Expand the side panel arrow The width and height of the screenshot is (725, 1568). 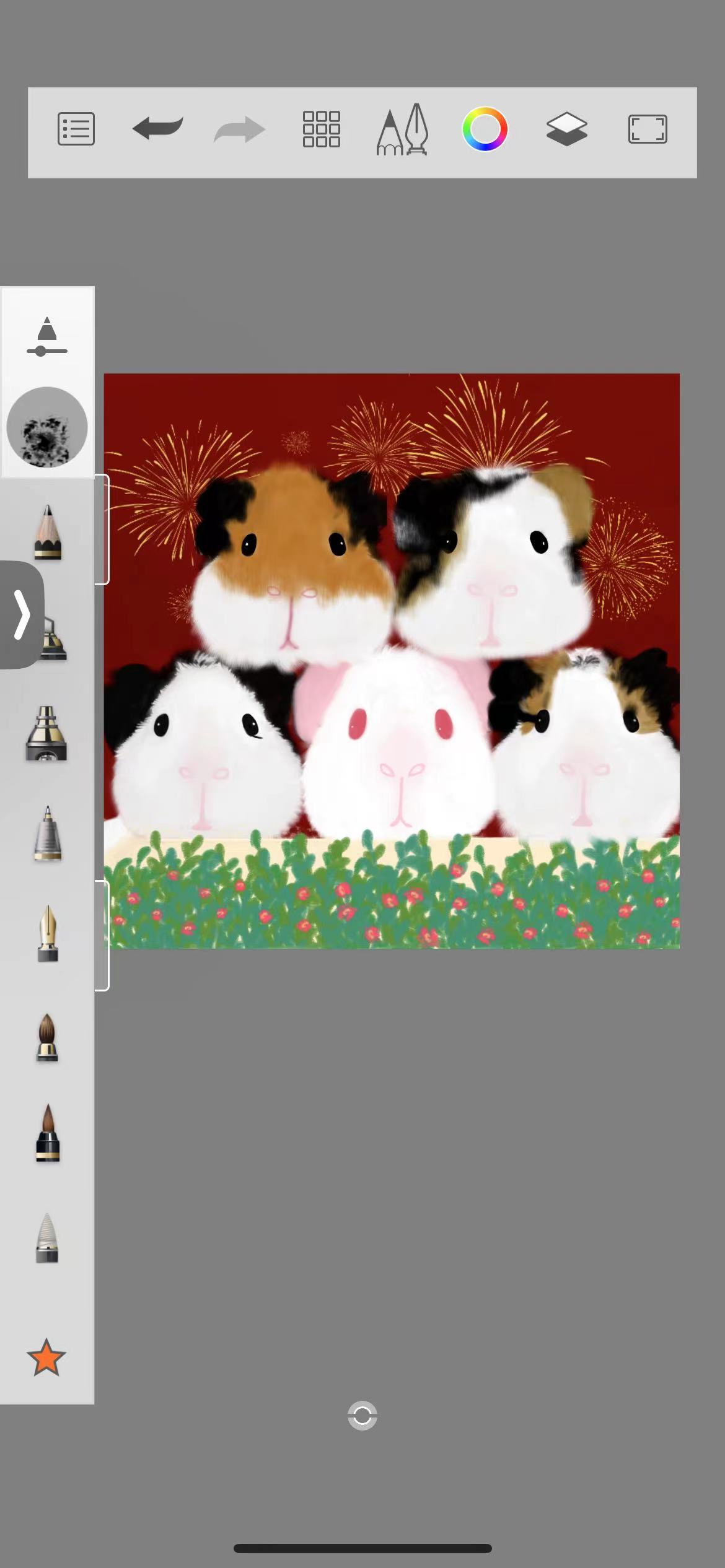22,614
